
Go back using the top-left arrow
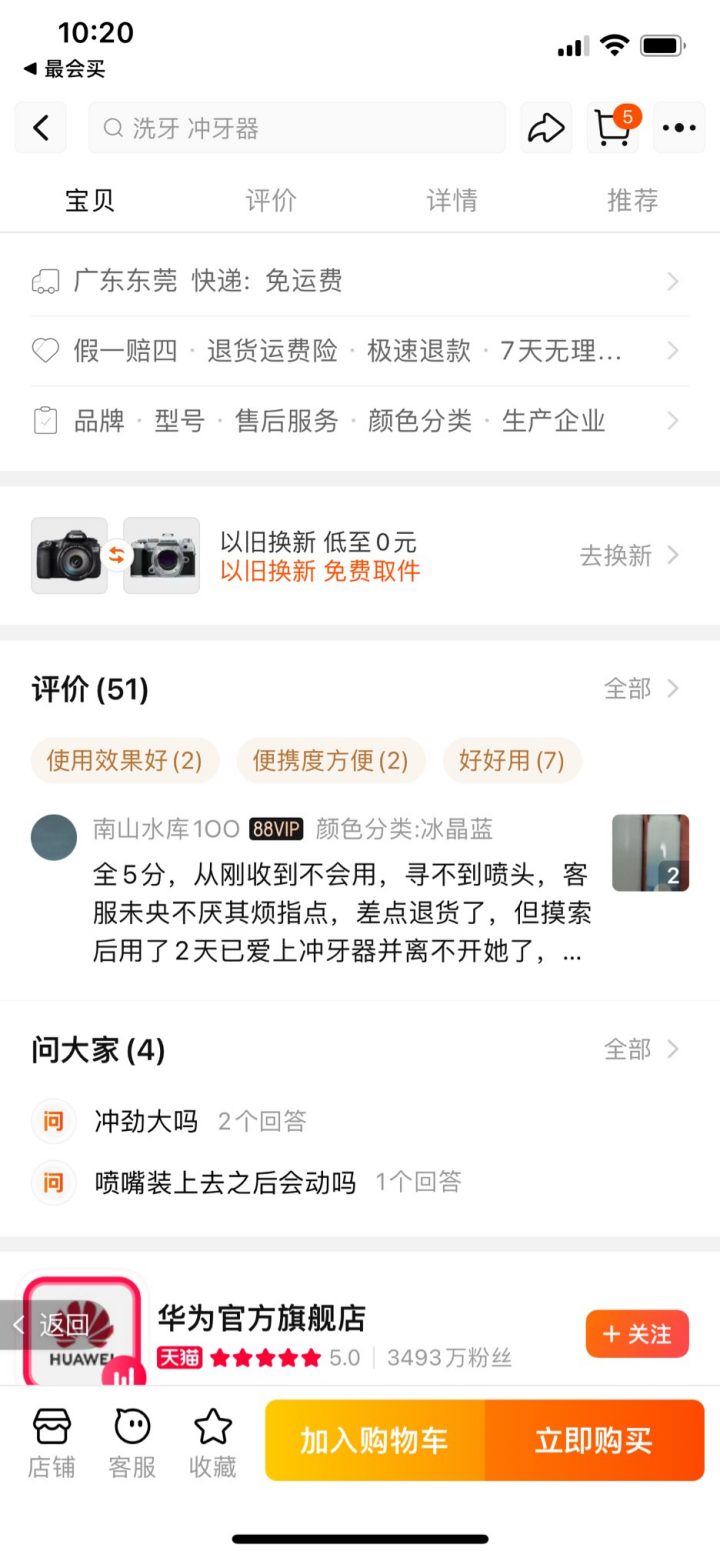pos(41,128)
